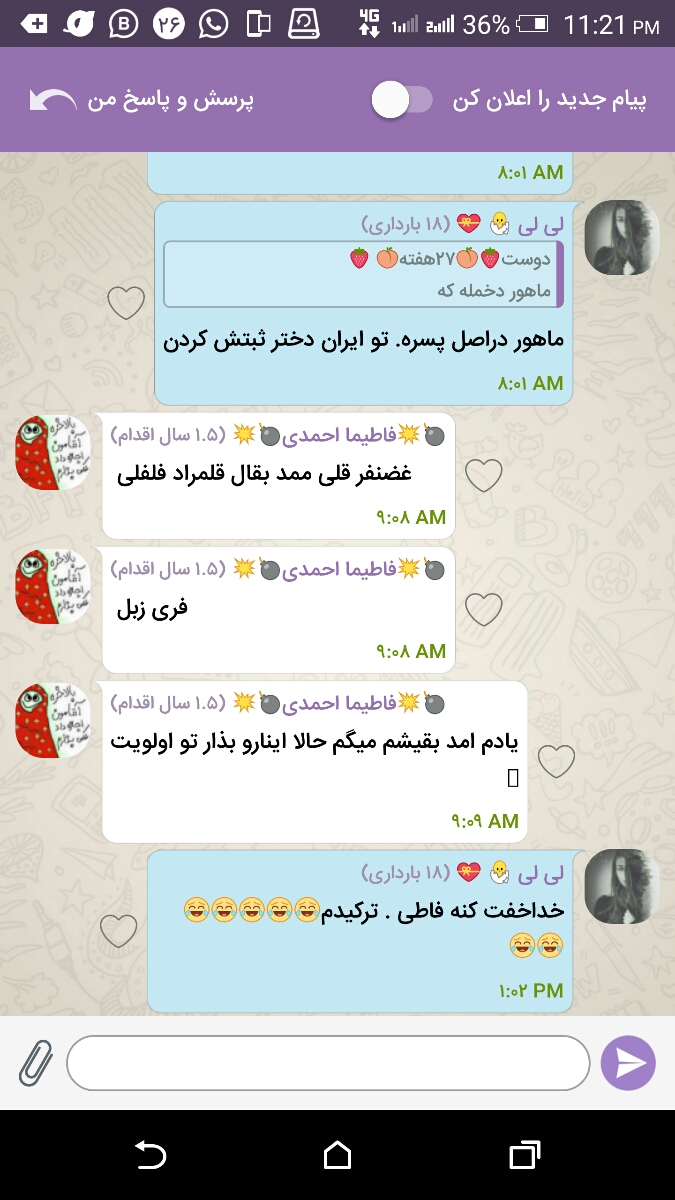This screenshot has height=1200, width=675.
Task: Focus the message text field
Action: point(328,1062)
